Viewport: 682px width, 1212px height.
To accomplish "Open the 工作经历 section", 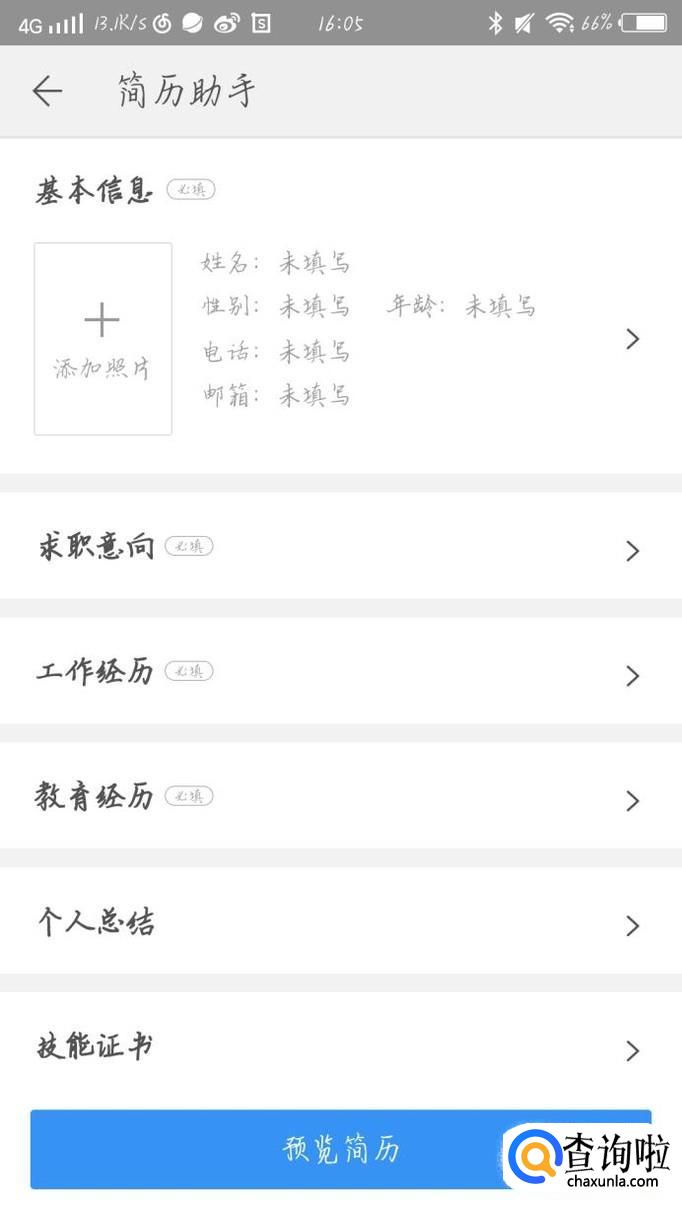I will [x=340, y=673].
